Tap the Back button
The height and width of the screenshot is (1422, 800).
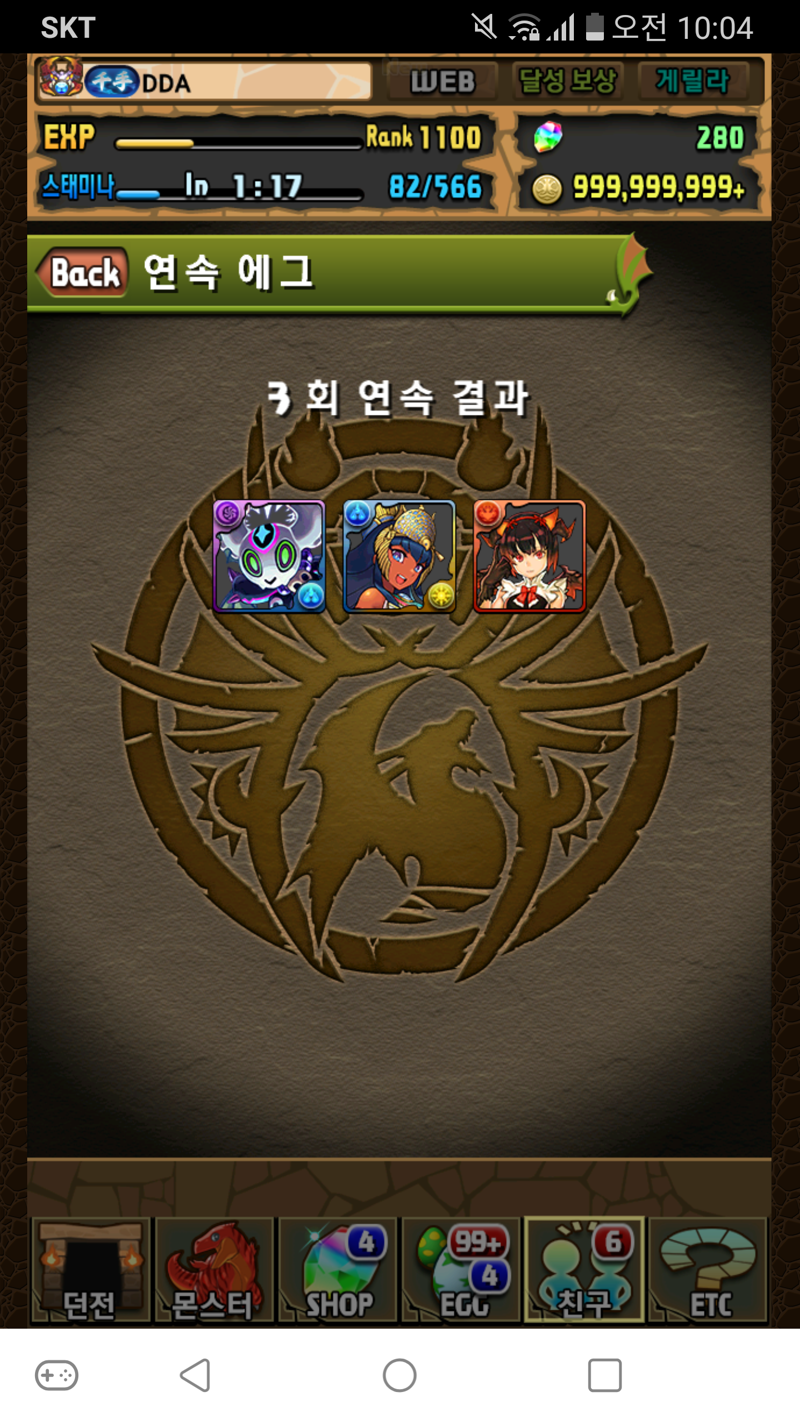pos(82,272)
